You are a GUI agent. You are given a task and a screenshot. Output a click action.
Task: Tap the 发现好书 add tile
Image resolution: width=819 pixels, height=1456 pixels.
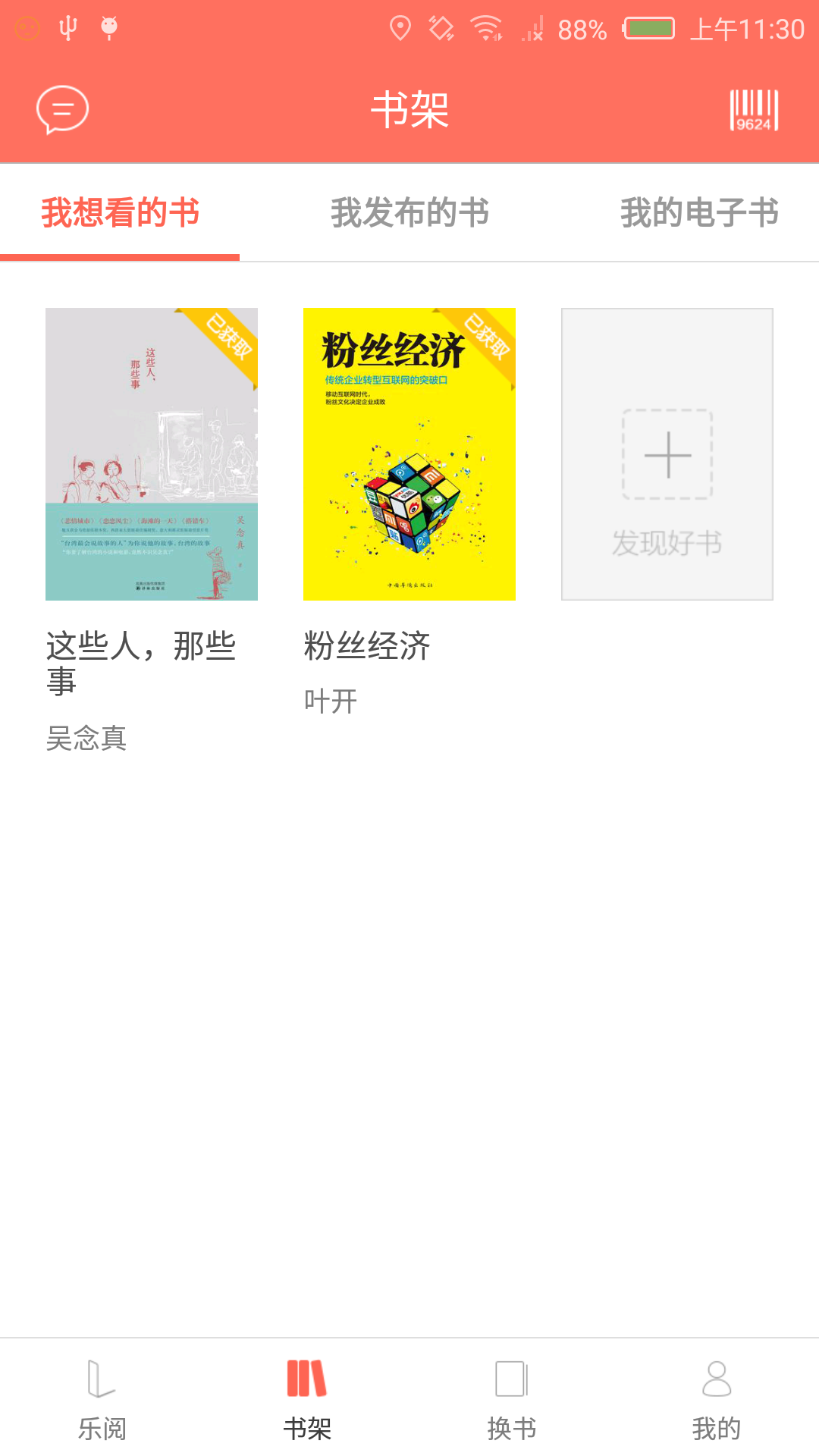pyautogui.click(x=667, y=453)
